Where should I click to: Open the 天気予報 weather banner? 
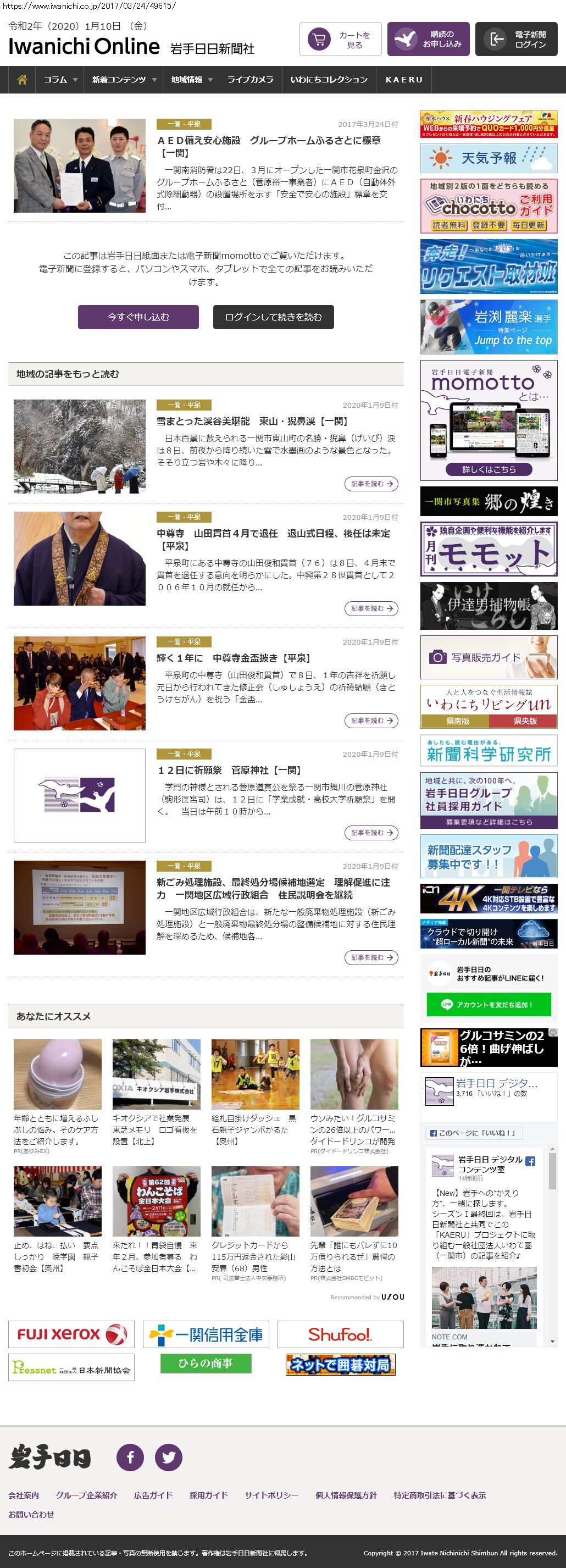pyautogui.click(x=489, y=158)
